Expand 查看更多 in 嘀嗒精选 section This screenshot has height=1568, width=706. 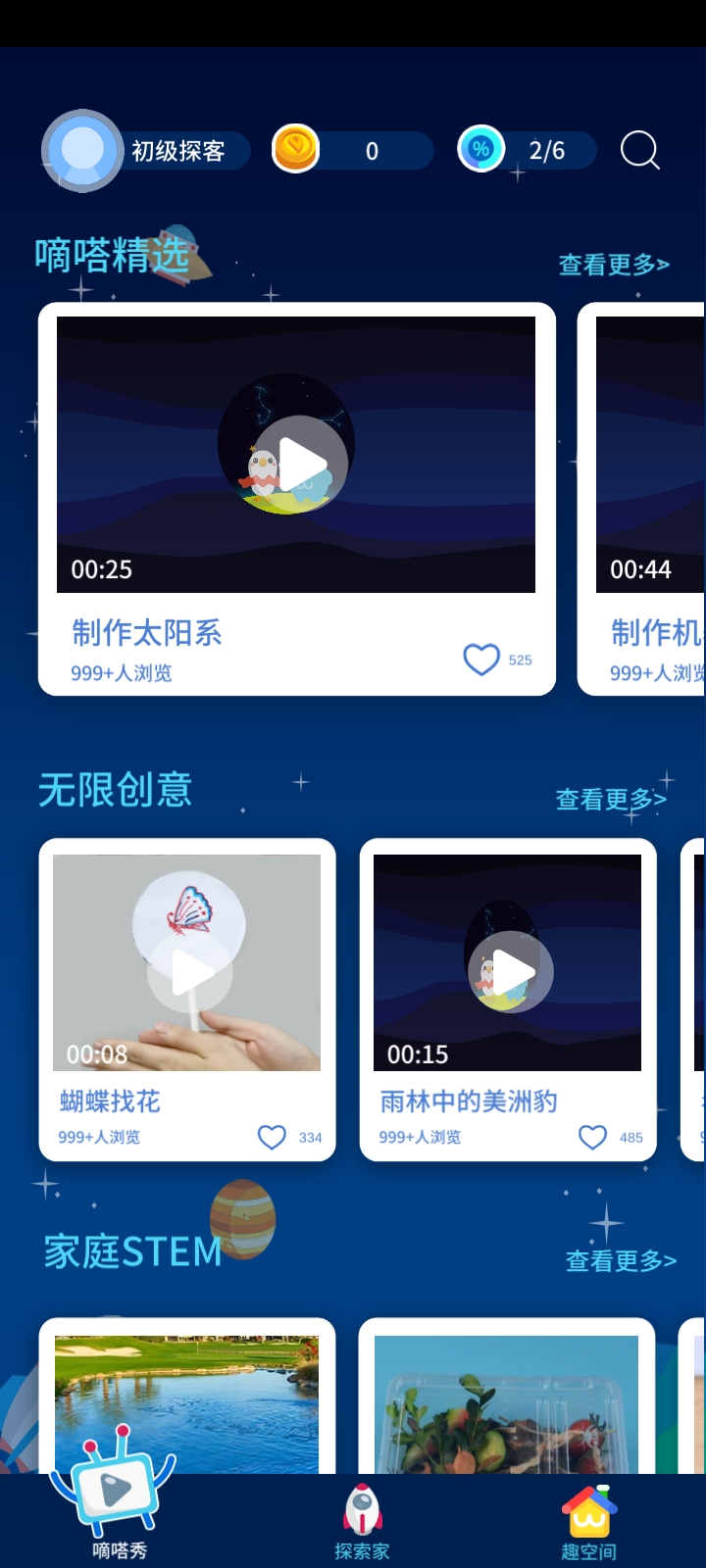point(613,265)
